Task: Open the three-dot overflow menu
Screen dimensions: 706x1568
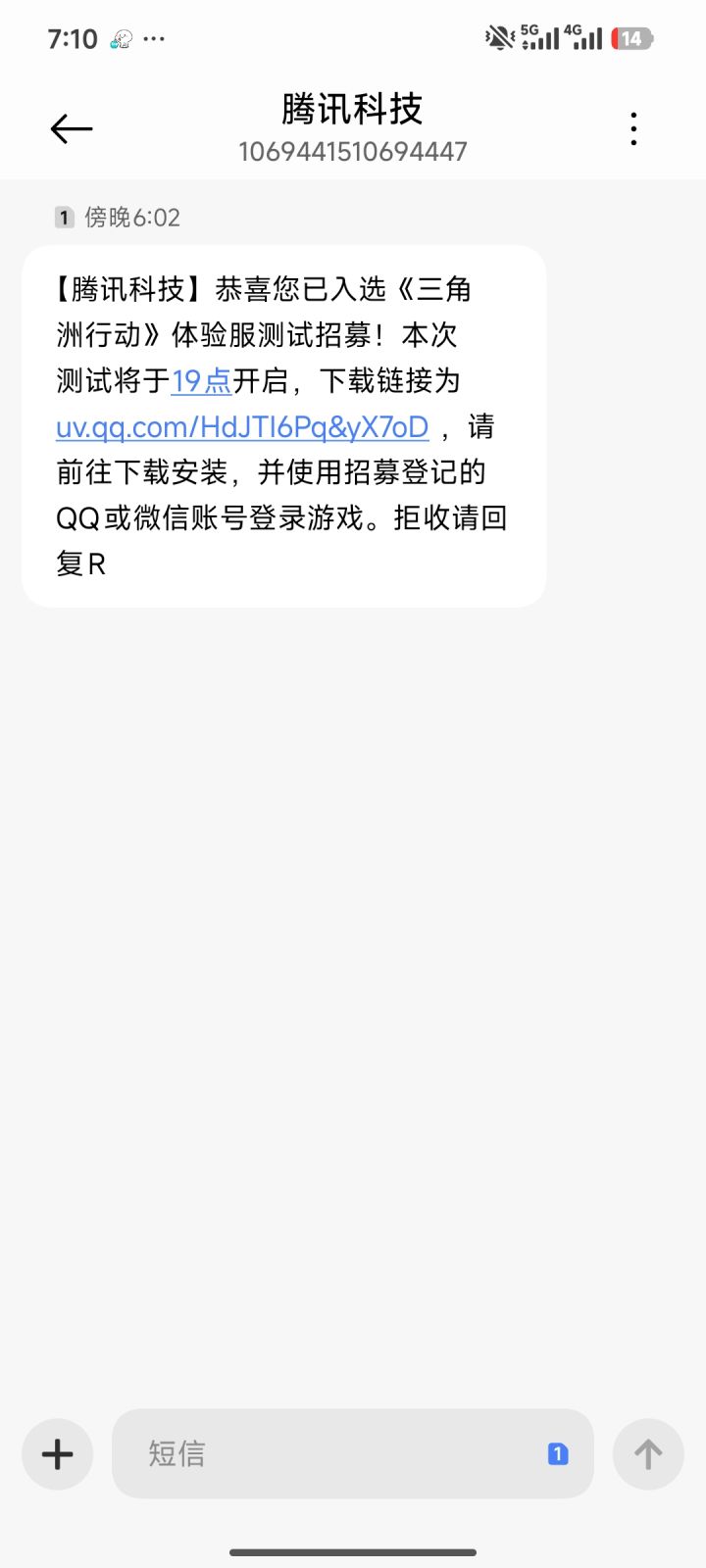Action: click(634, 128)
